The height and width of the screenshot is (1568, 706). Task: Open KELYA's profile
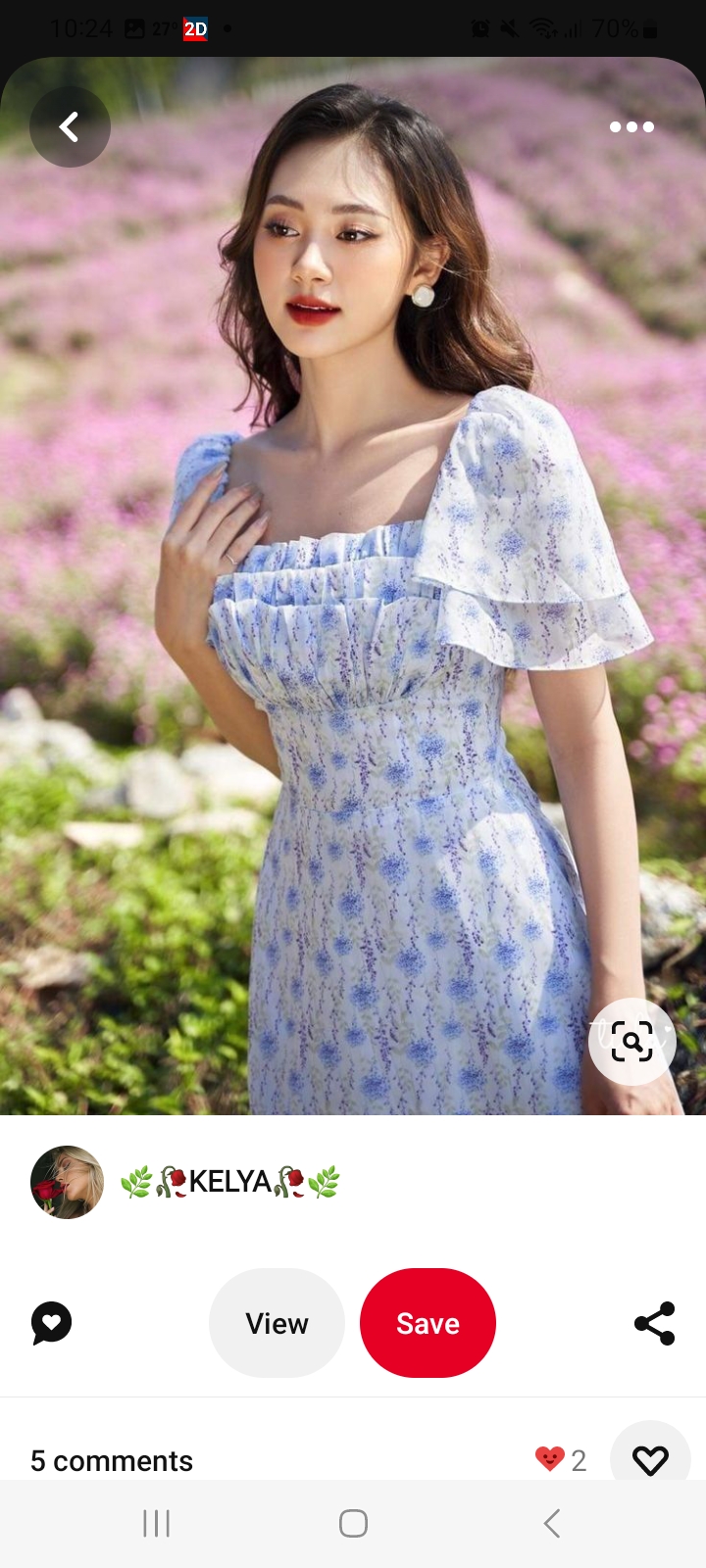(x=67, y=1182)
